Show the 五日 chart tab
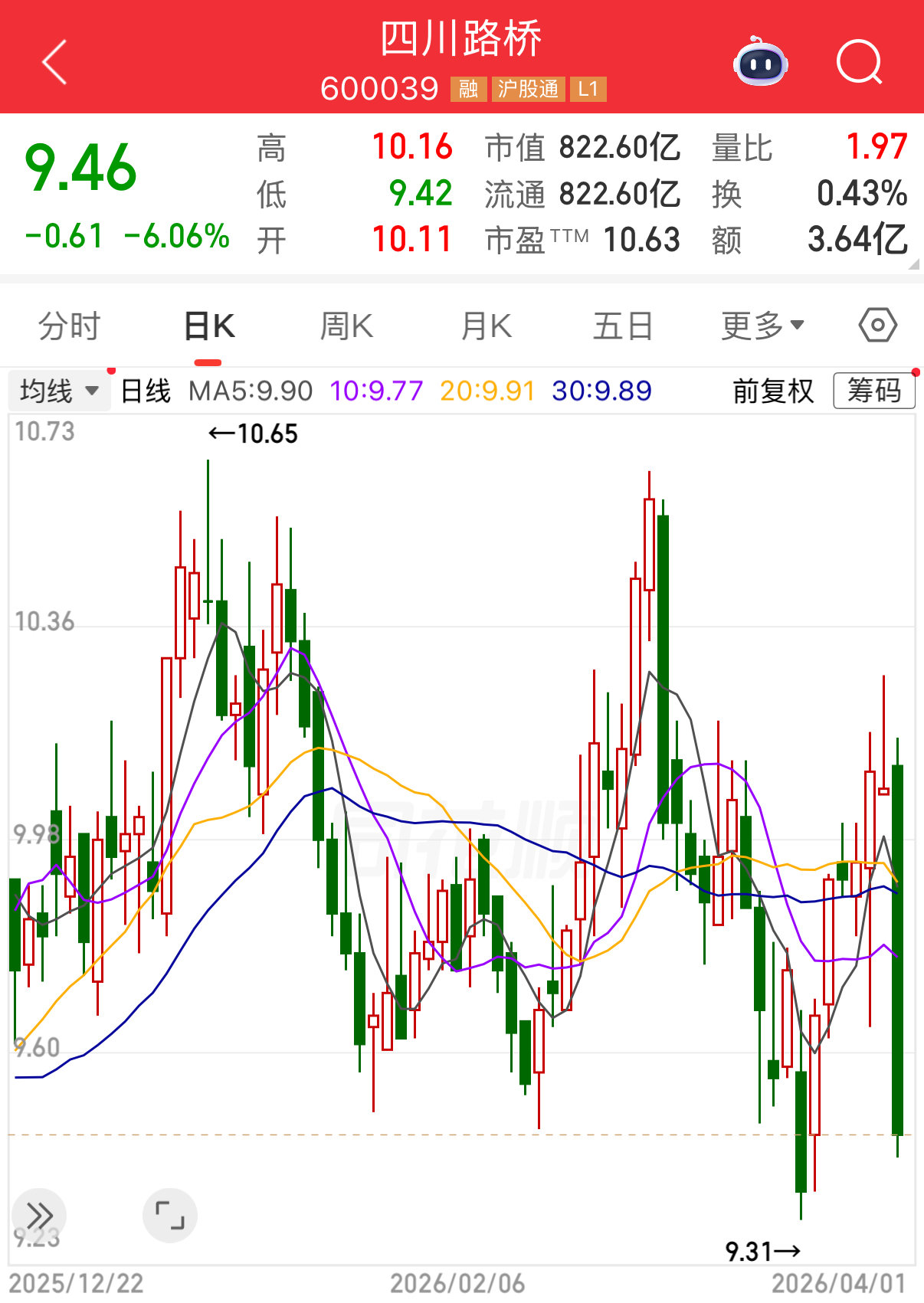Screen dimensions: 924x1303 [x=623, y=326]
